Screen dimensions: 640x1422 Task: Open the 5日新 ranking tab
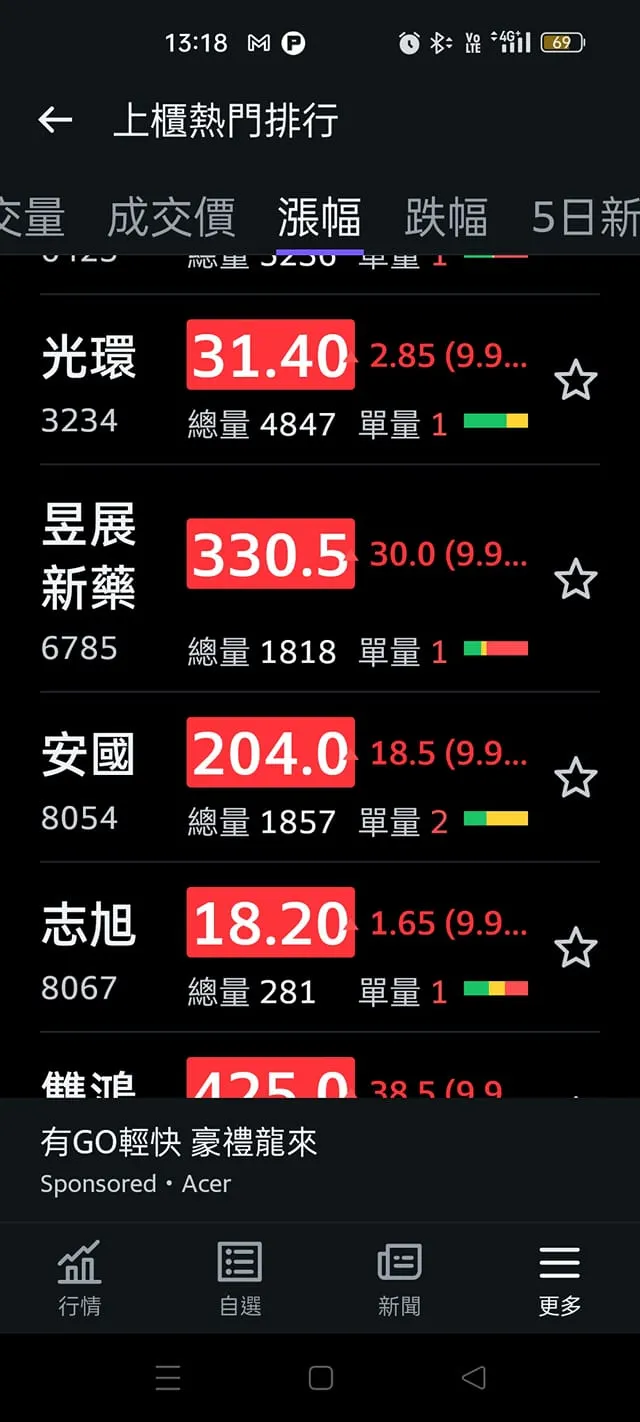click(585, 217)
